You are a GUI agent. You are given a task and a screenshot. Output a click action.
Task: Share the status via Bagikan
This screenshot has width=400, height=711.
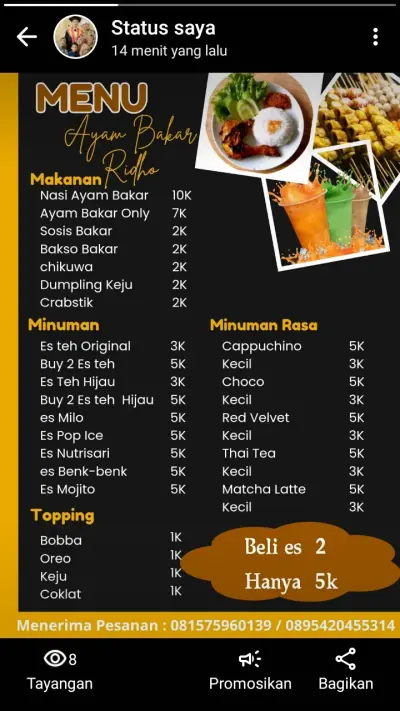346,669
